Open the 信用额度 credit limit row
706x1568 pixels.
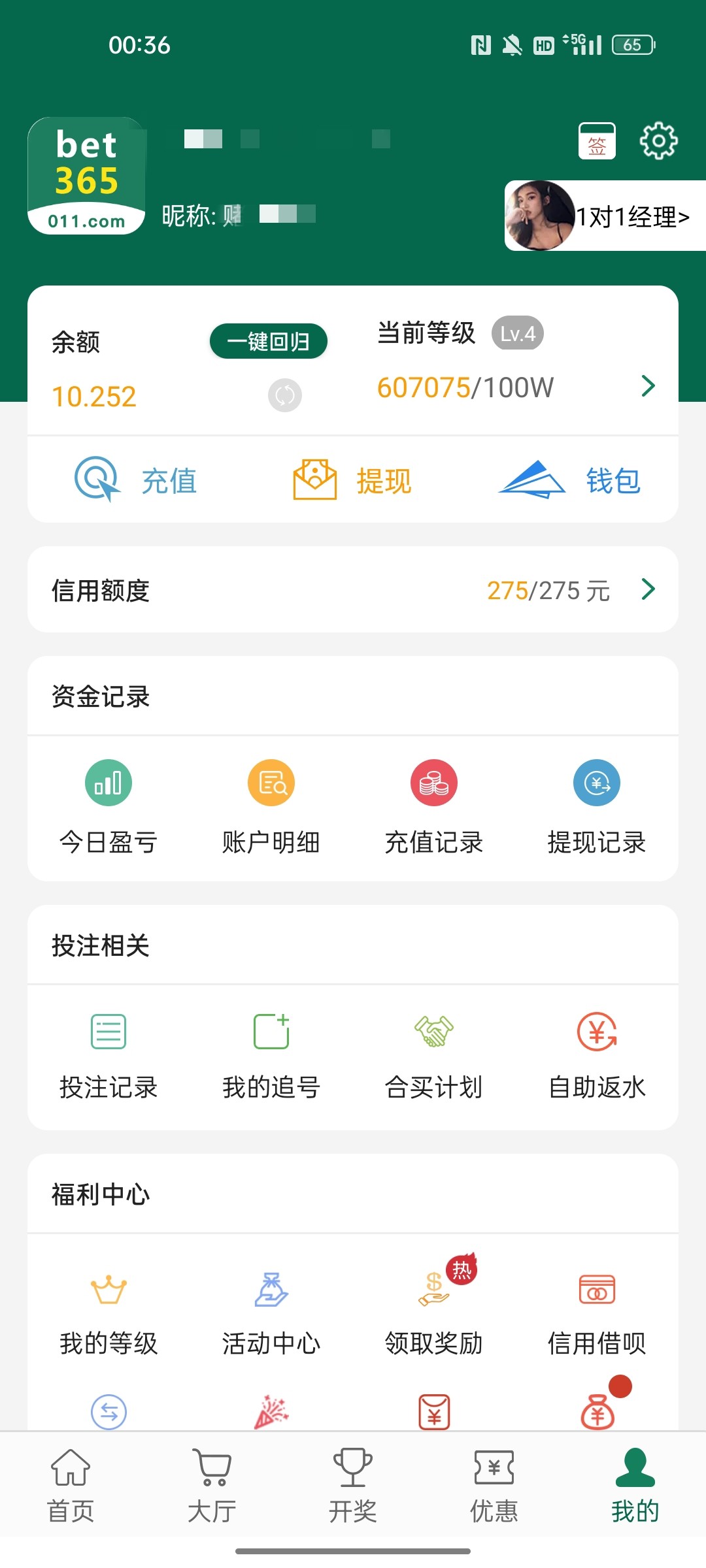pos(353,589)
